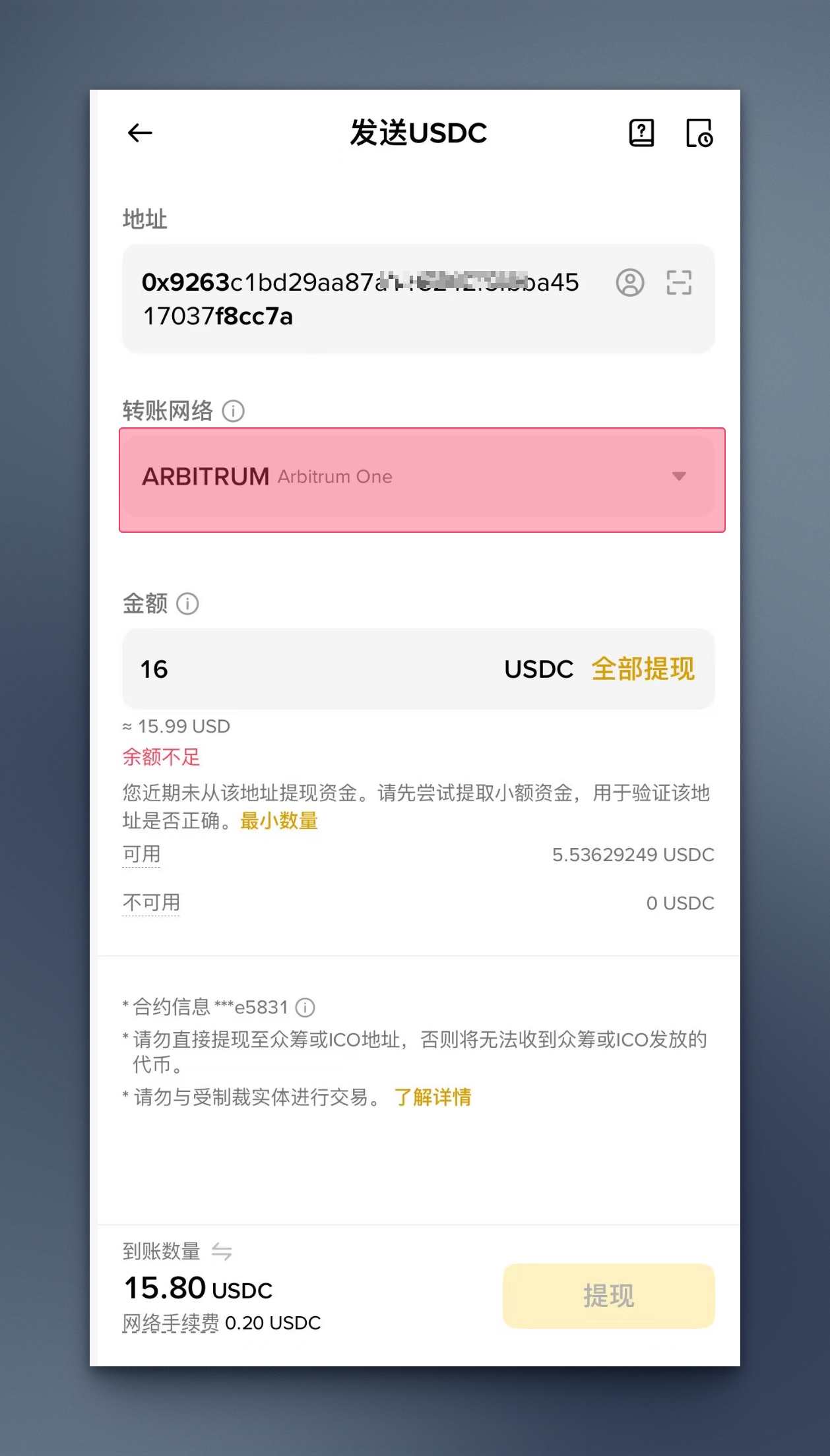The height and width of the screenshot is (1456, 830).
Task: Show details for 网络手续费
Action: point(171,1323)
